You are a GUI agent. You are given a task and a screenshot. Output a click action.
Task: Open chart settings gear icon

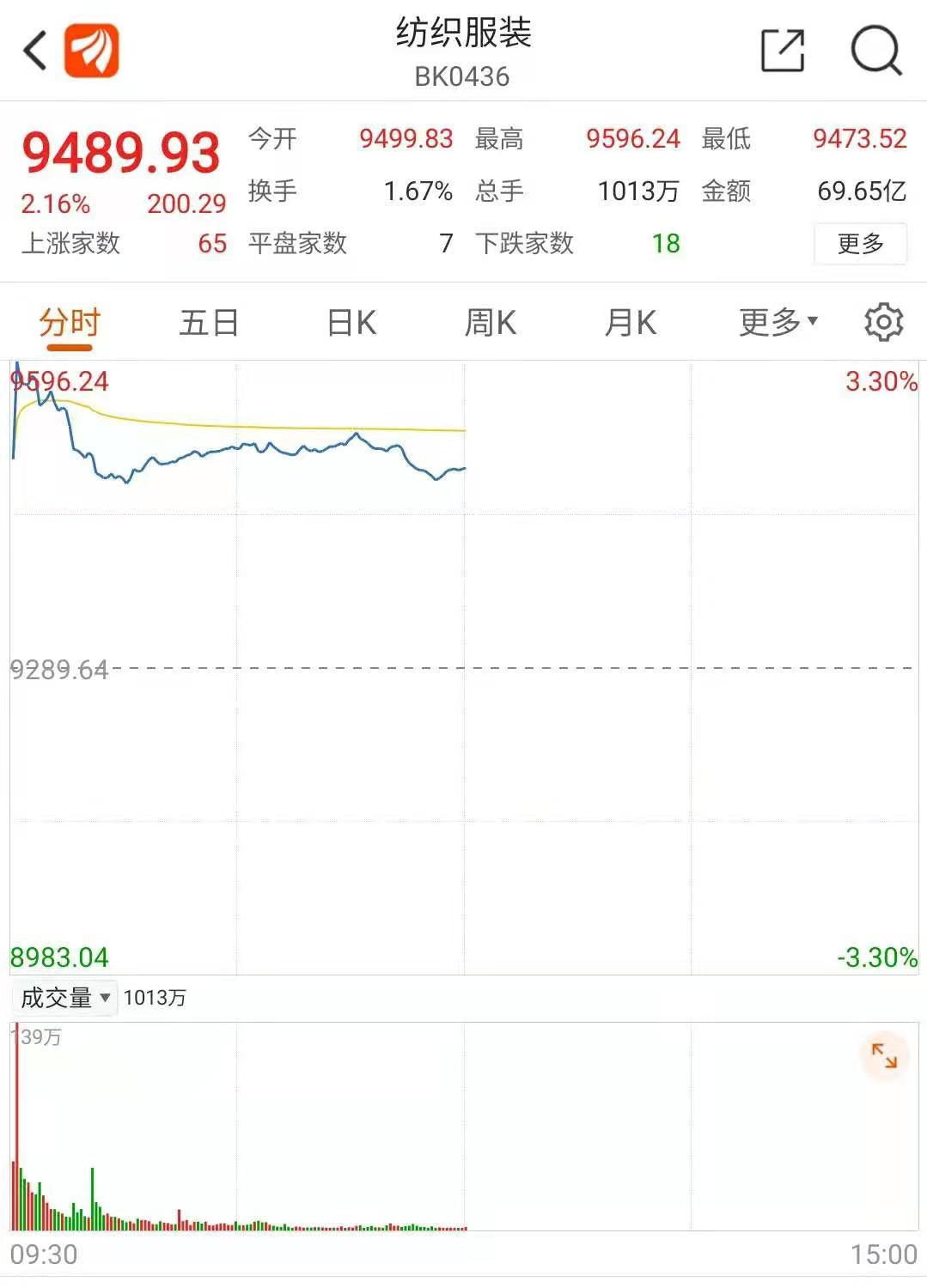883,323
